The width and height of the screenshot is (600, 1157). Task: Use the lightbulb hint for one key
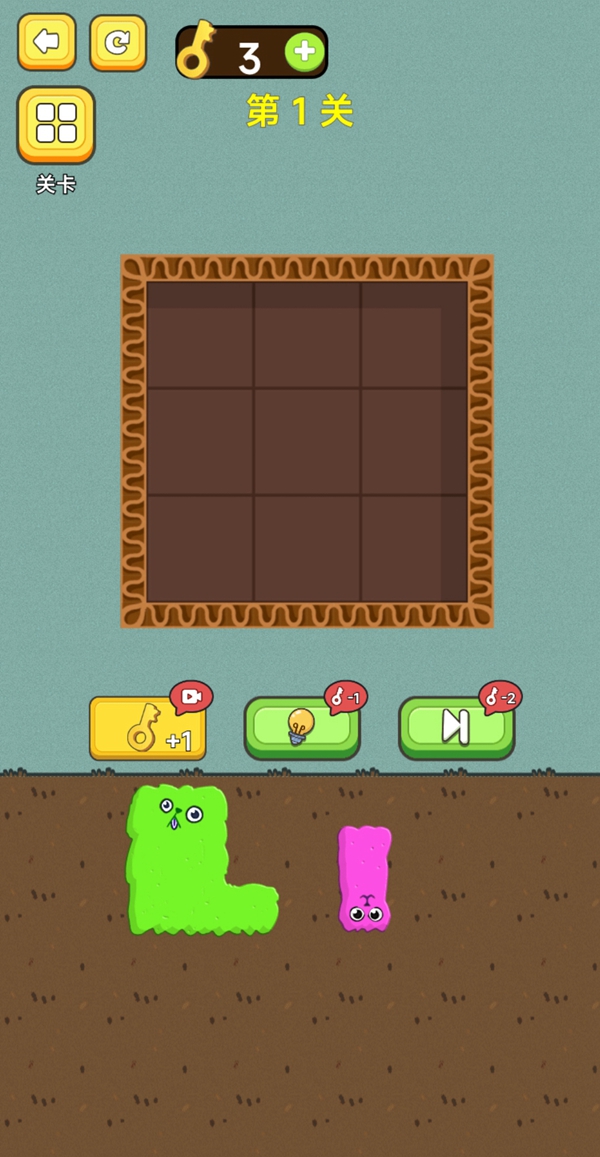302,728
